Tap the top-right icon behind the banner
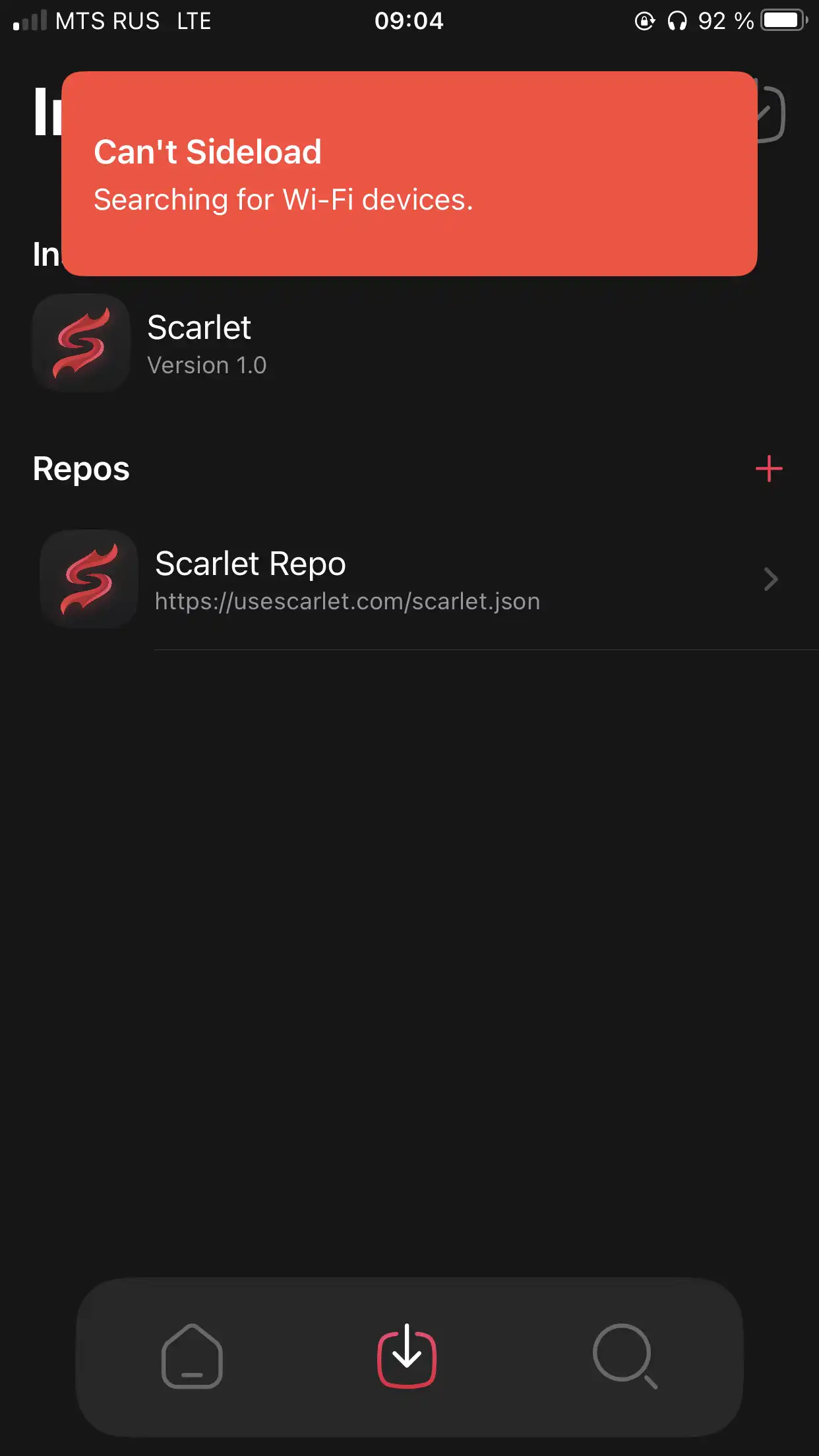Viewport: 819px width, 1456px height. (770, 113)
